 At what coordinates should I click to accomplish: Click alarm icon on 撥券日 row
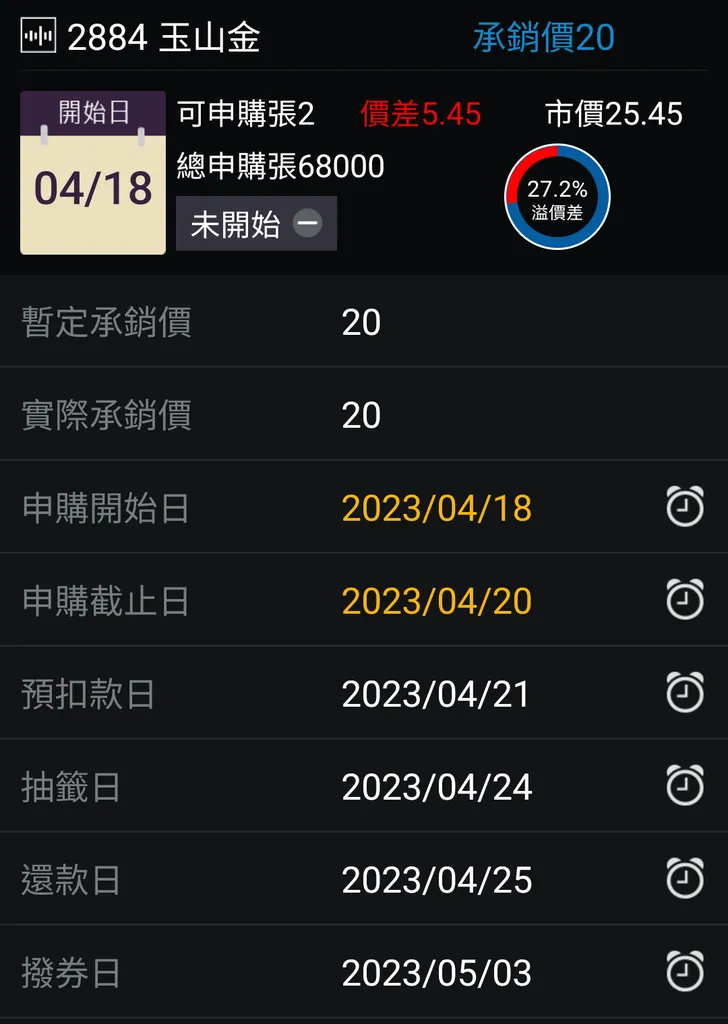click(x=685, y=972)
